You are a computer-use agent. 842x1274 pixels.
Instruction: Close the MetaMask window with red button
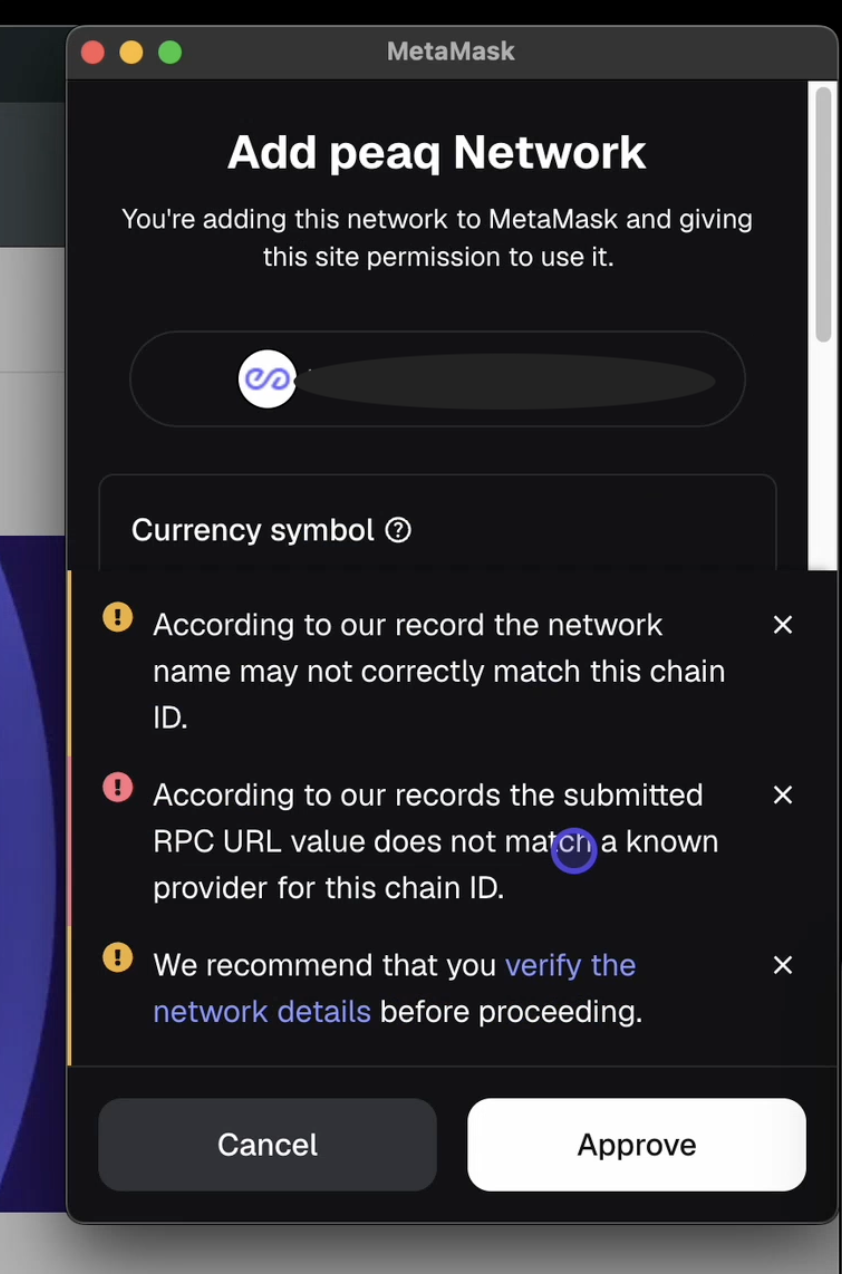(x=93, y=52)
